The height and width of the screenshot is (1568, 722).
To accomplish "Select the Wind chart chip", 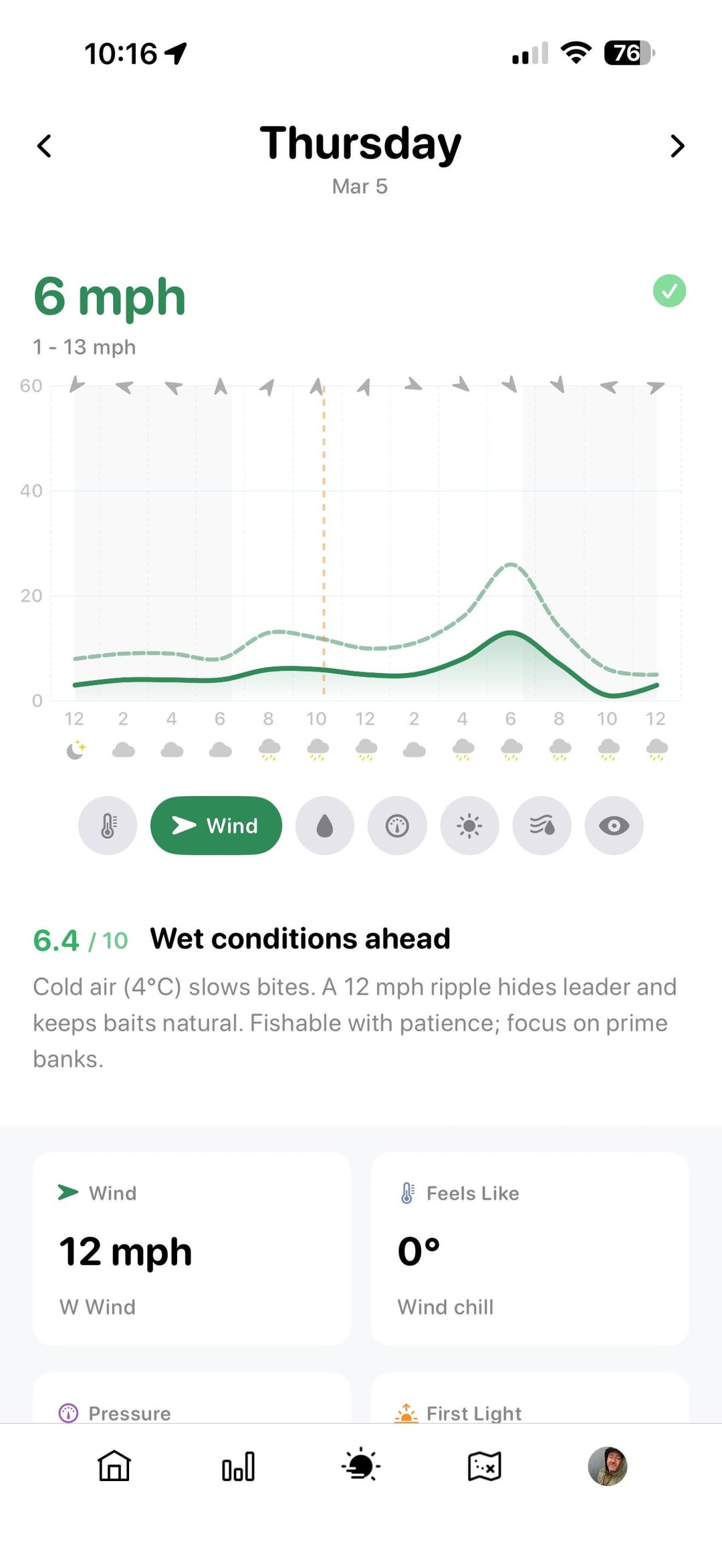I will 216,825.
